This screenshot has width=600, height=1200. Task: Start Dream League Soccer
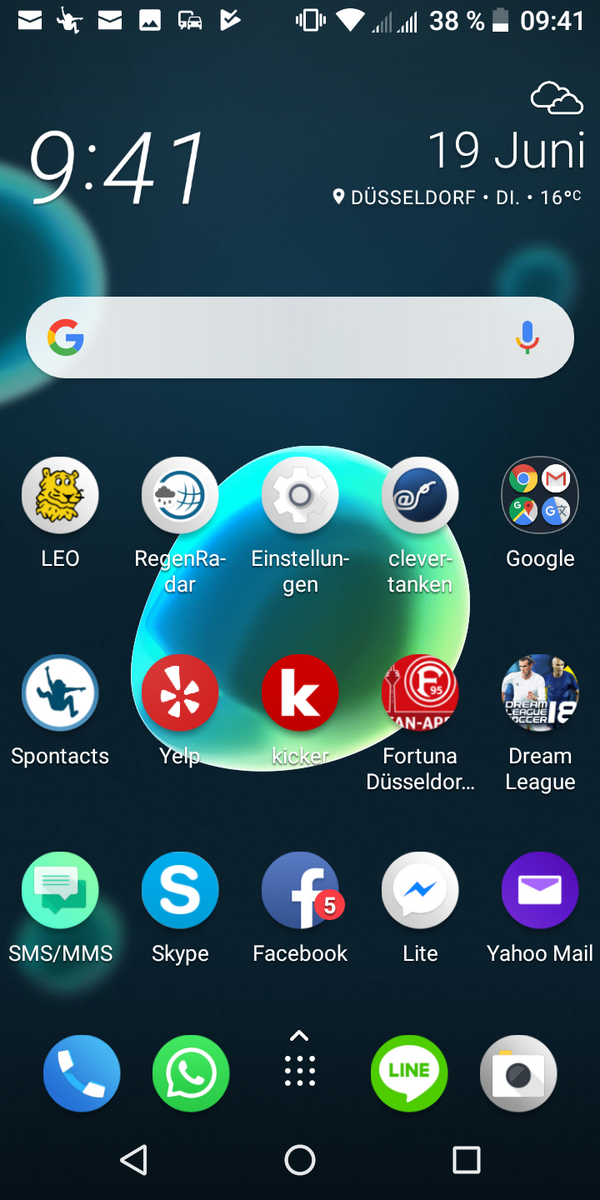[x=540, y=693]
